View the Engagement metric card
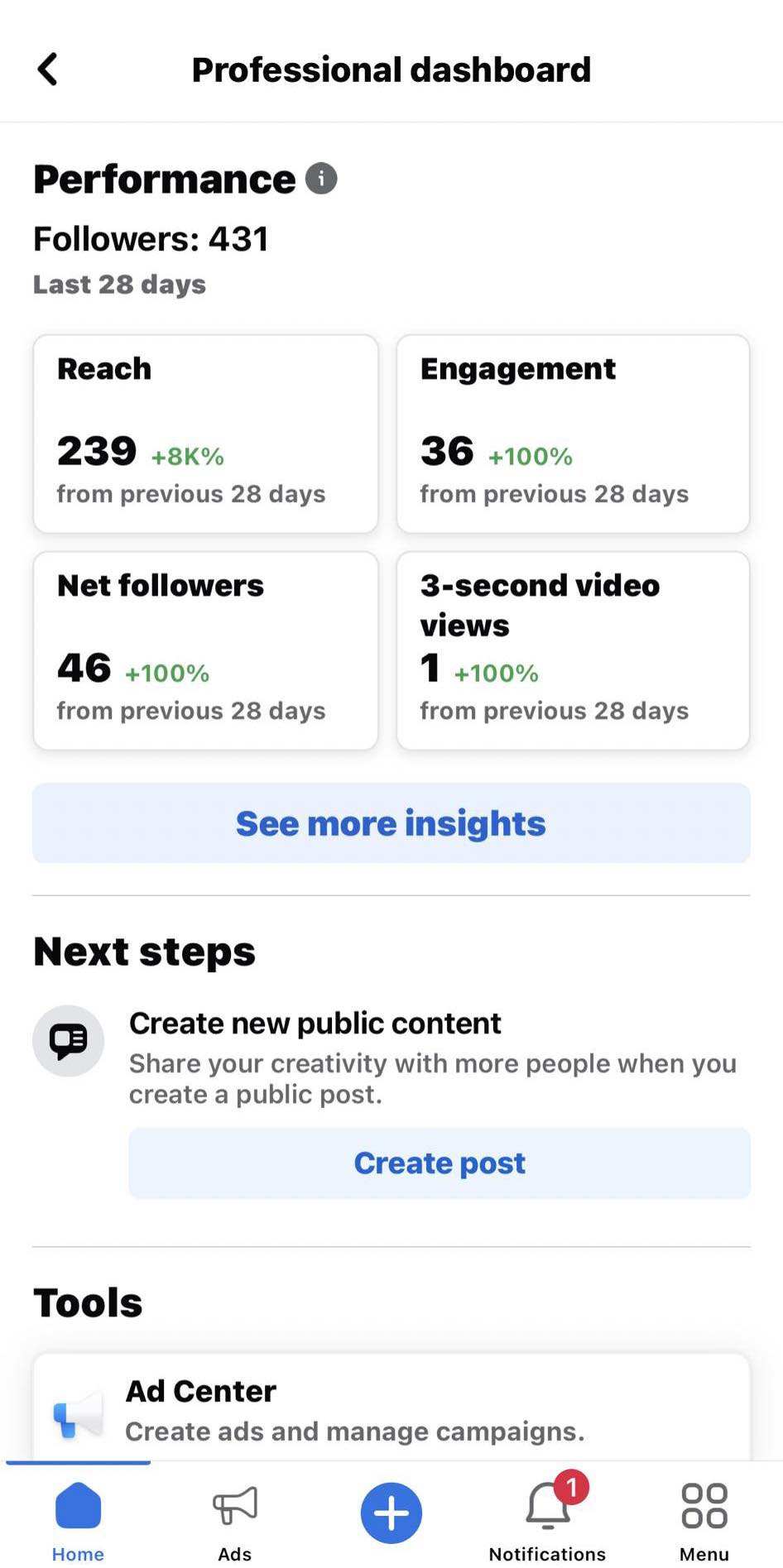Viewport: 783px width, 1568px height. (x=573, y=434)
